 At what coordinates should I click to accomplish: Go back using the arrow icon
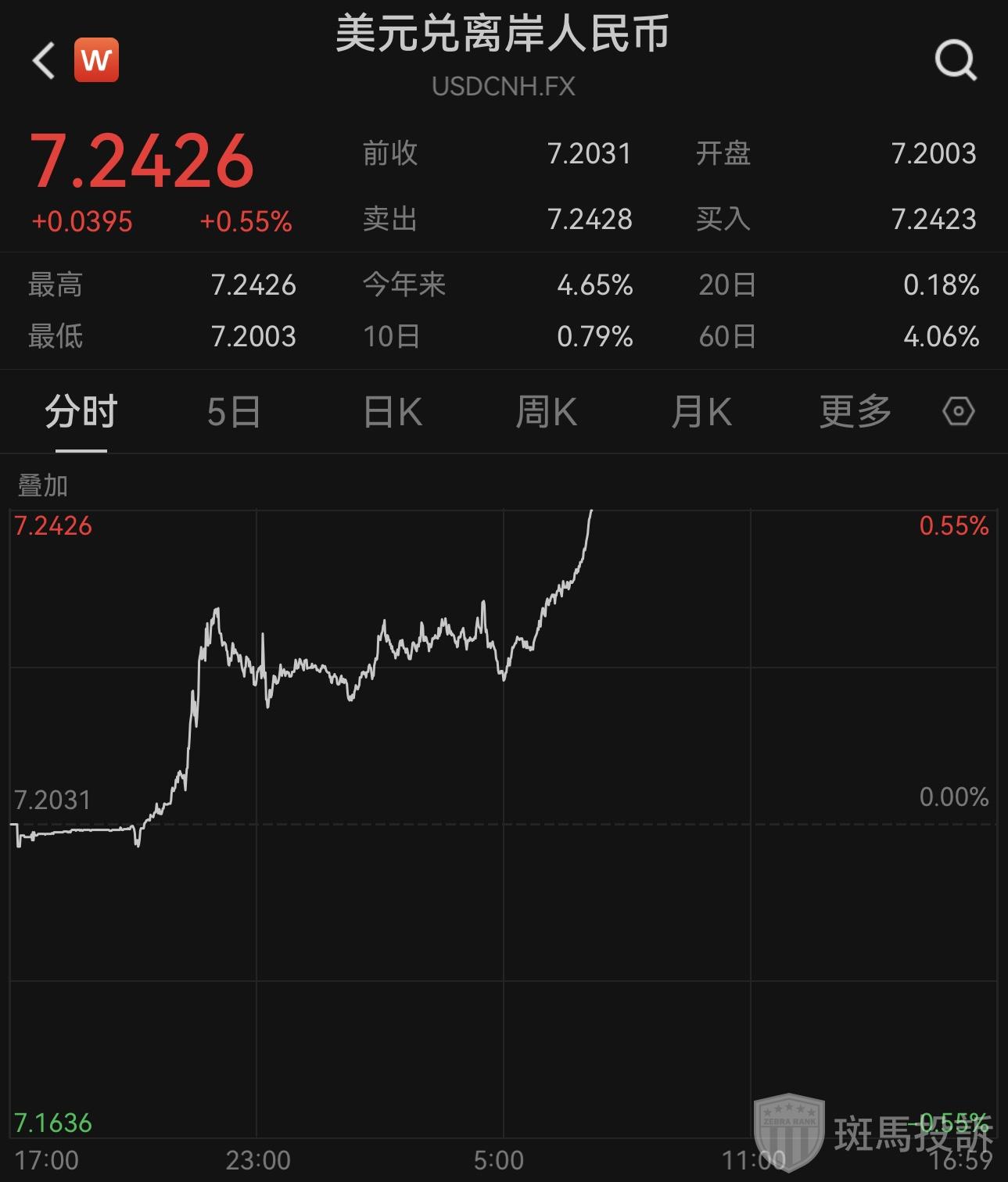point(45,60)
